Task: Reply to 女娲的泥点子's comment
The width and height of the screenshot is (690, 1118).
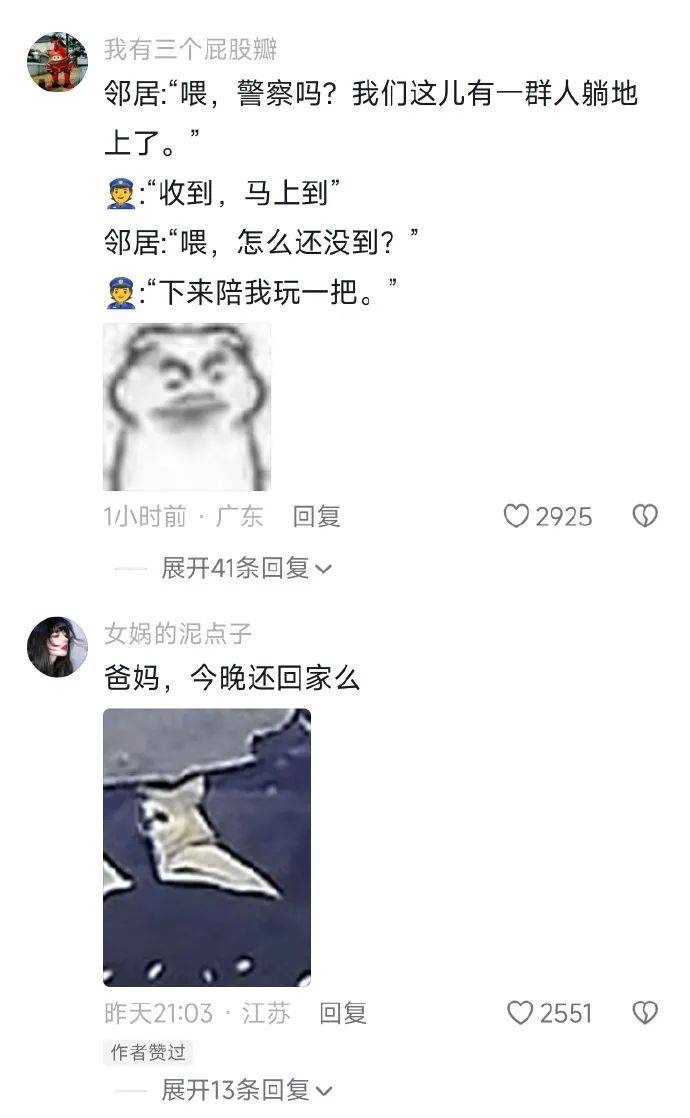Action: tap(343, 1013)
